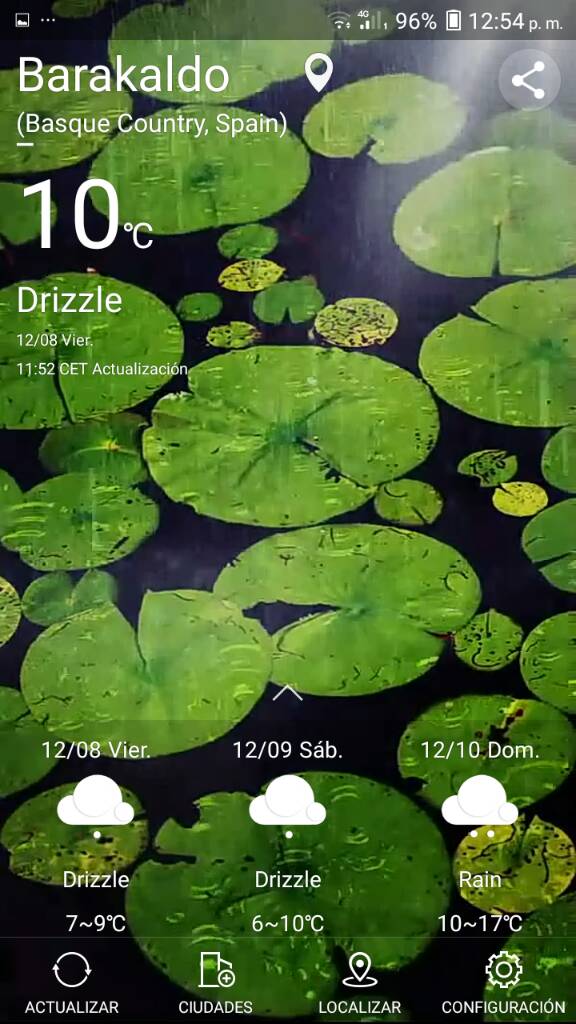
Task: Detect current position with Localizar
Action: pyautogui.click(x=360, y=983)
